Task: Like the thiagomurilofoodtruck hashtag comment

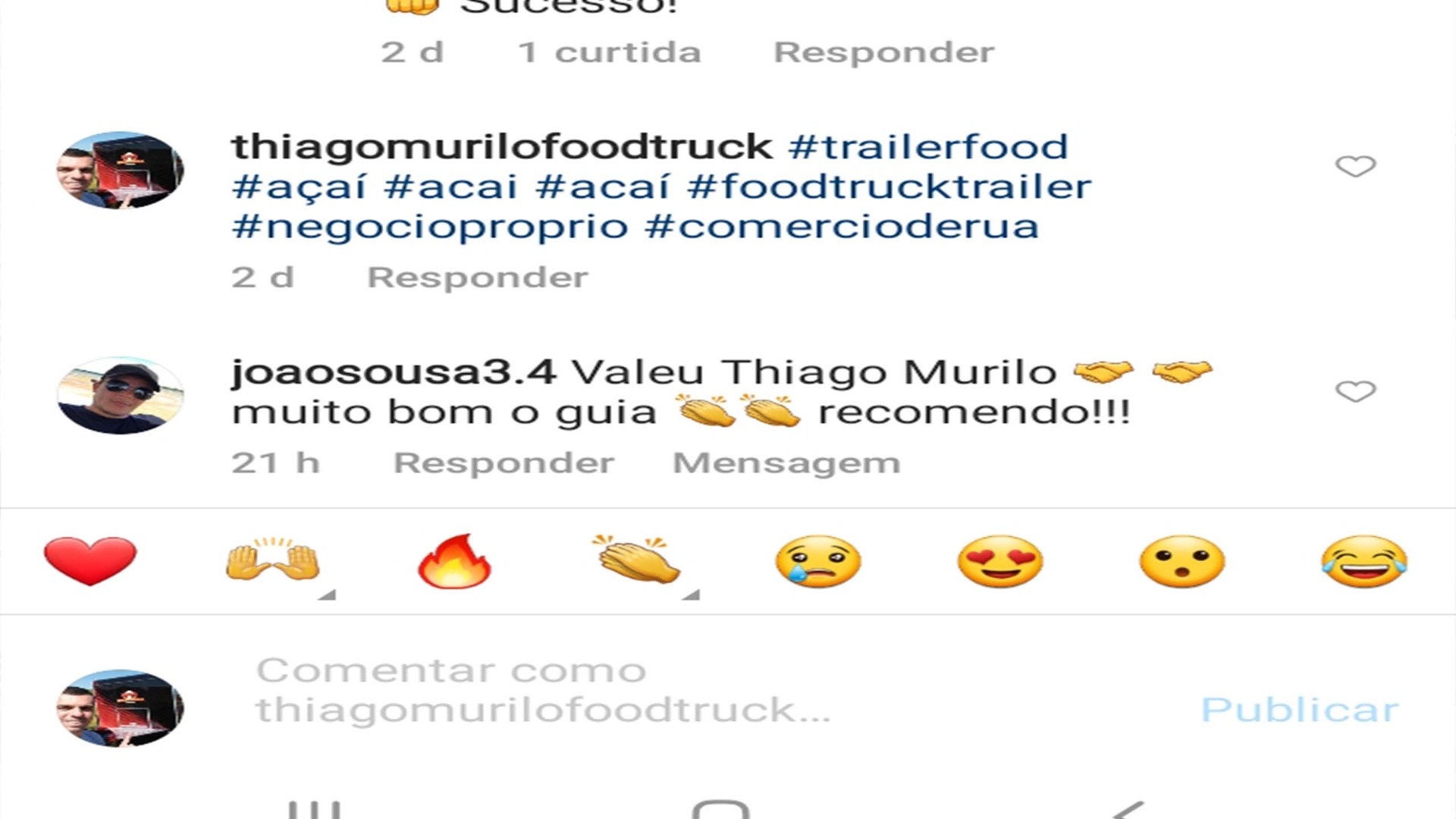Action: pos(1355,166)
